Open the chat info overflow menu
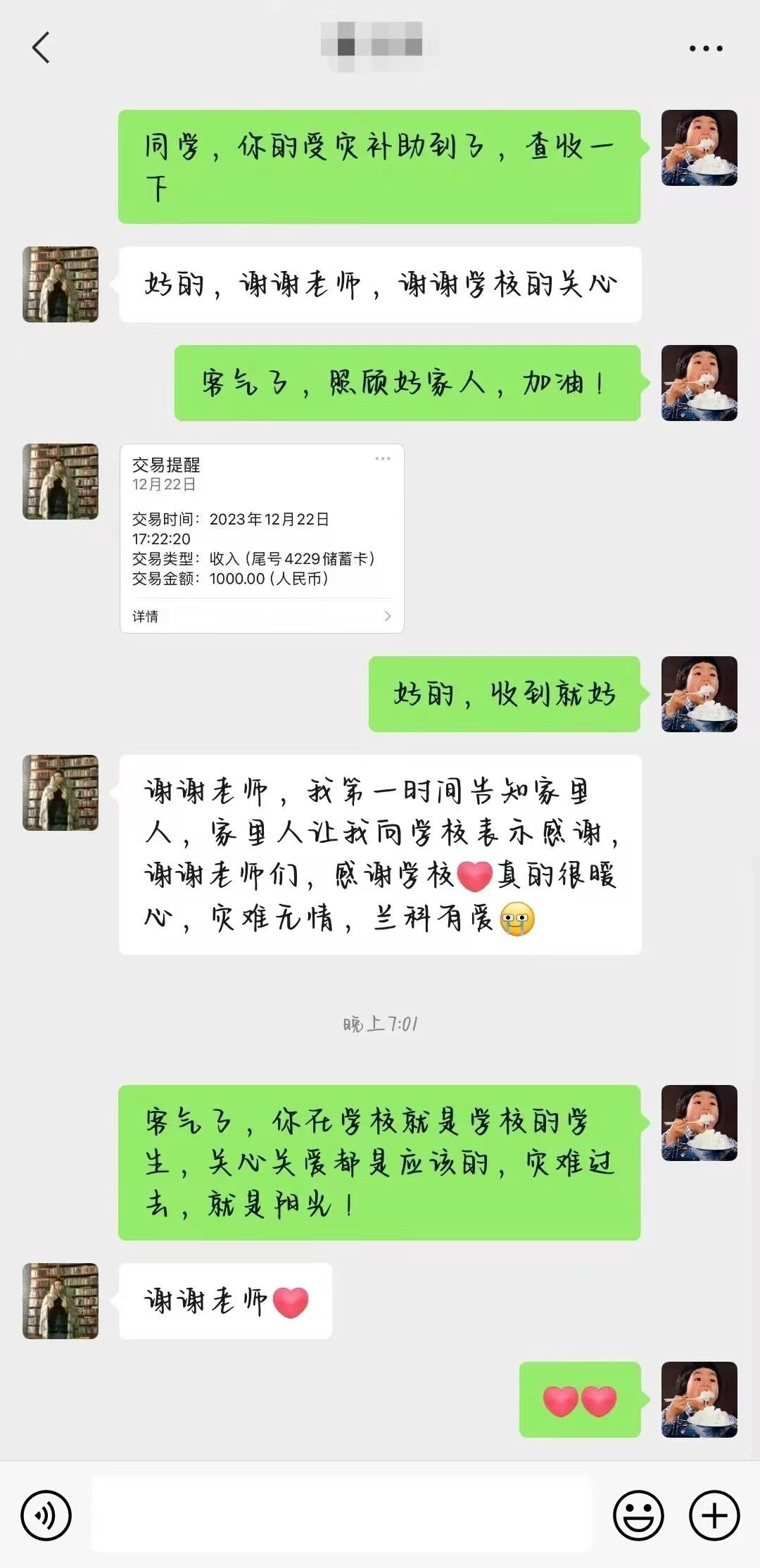Screen dimensions: 760x1568 pyautogui.click(x=706, y=49)
